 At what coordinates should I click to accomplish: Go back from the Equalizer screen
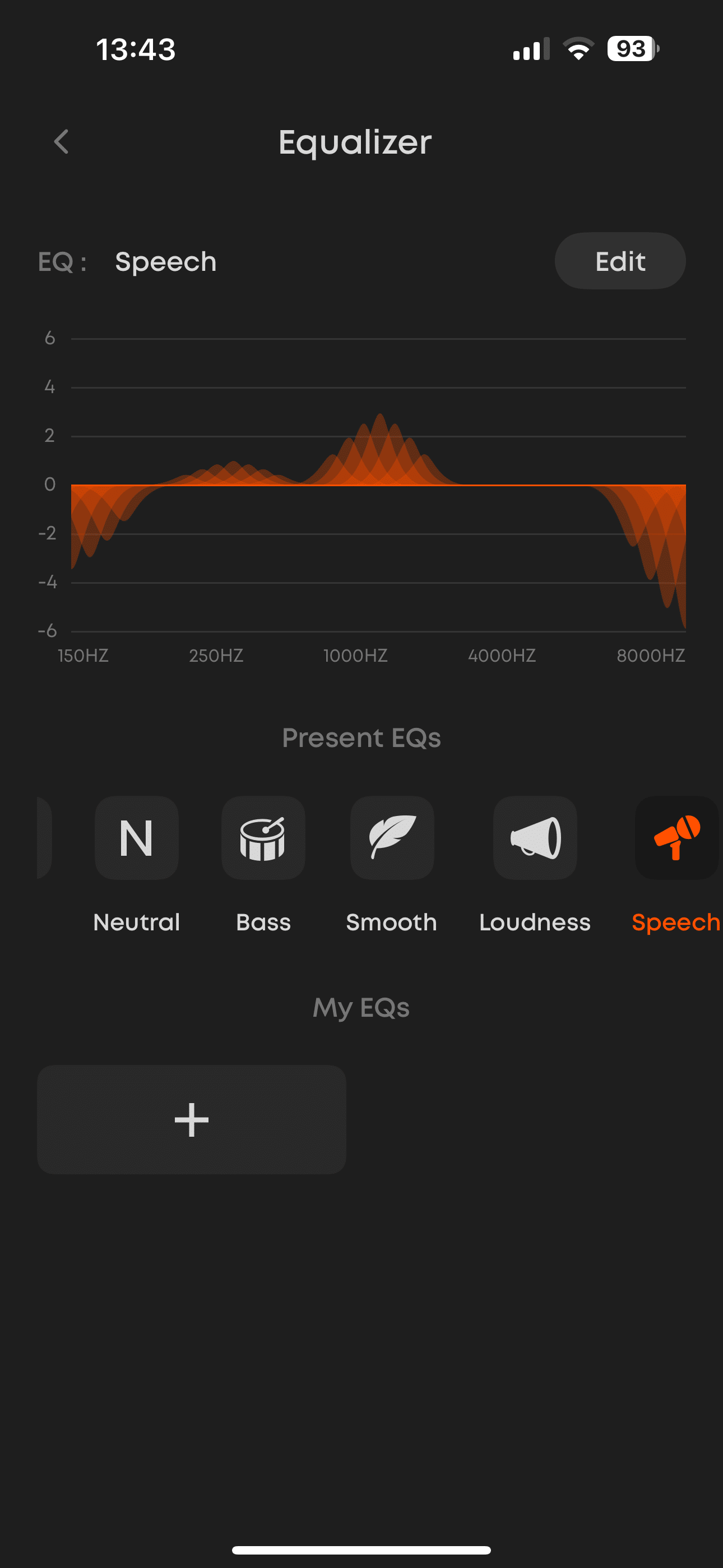[62, 142]
